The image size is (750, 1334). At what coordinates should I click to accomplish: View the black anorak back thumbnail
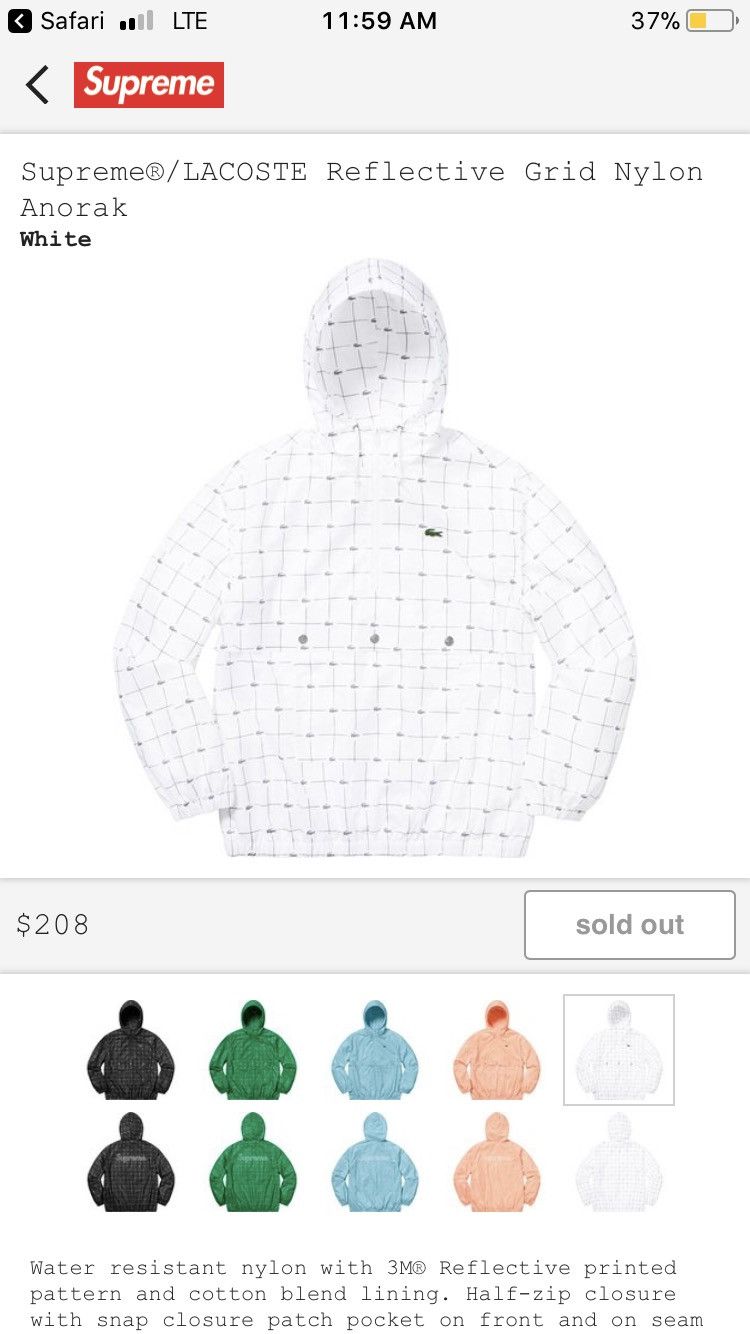130,1161
